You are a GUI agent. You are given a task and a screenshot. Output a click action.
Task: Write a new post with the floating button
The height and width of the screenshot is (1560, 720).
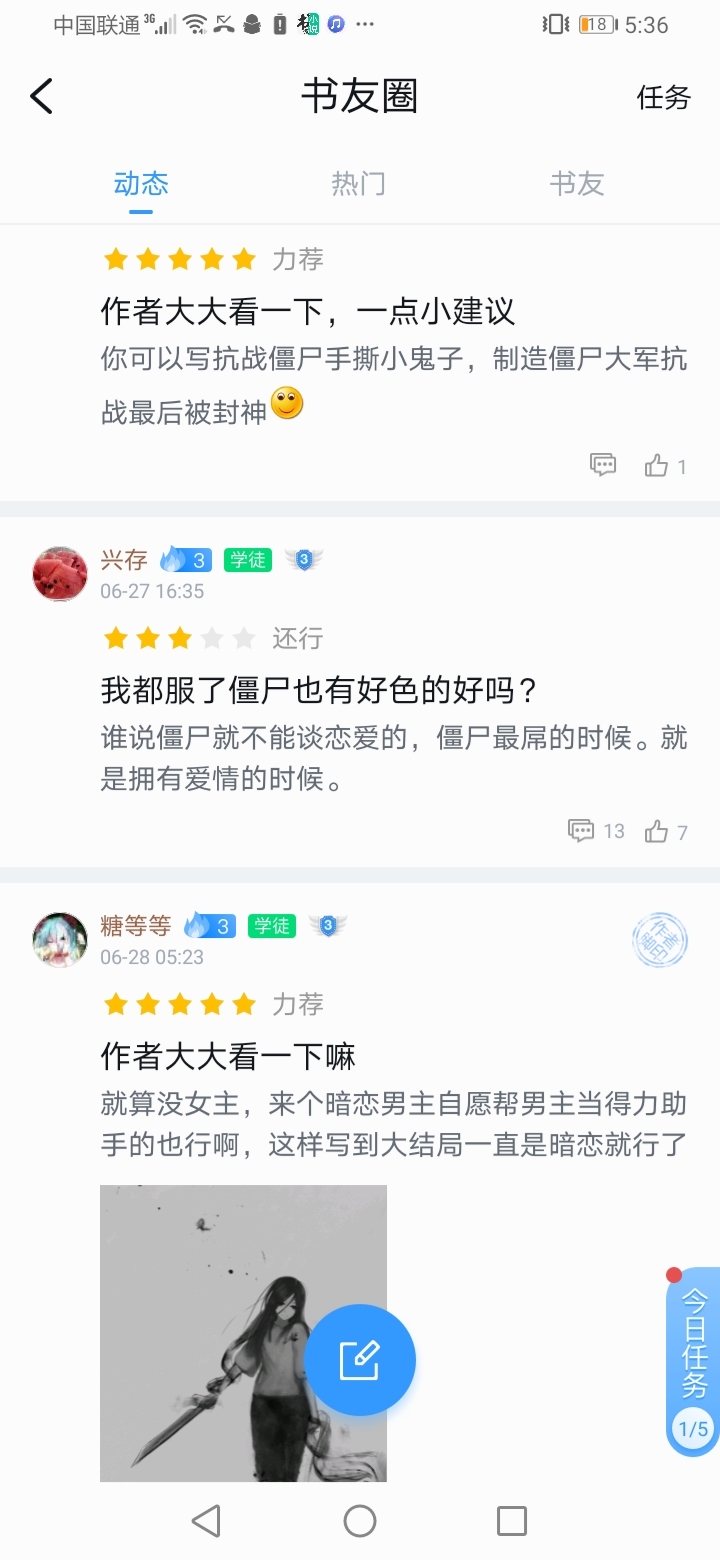pos(360,1360)
